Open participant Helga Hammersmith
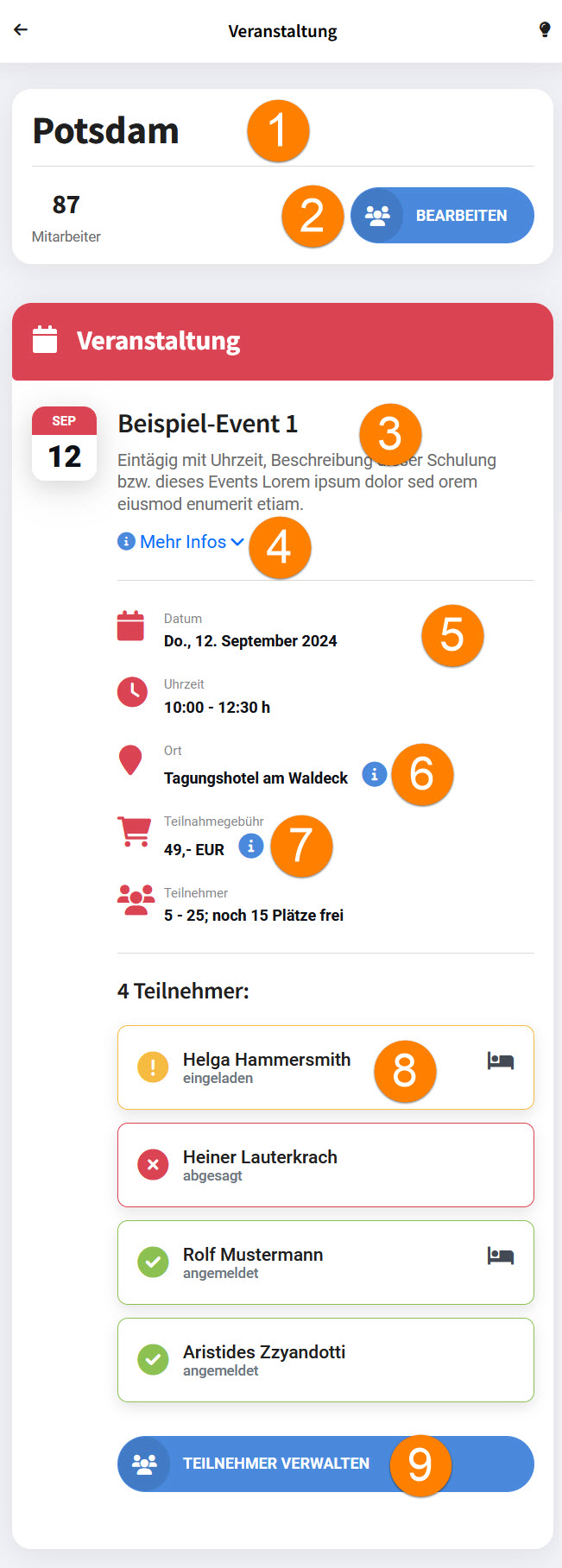 [268, 1067]
